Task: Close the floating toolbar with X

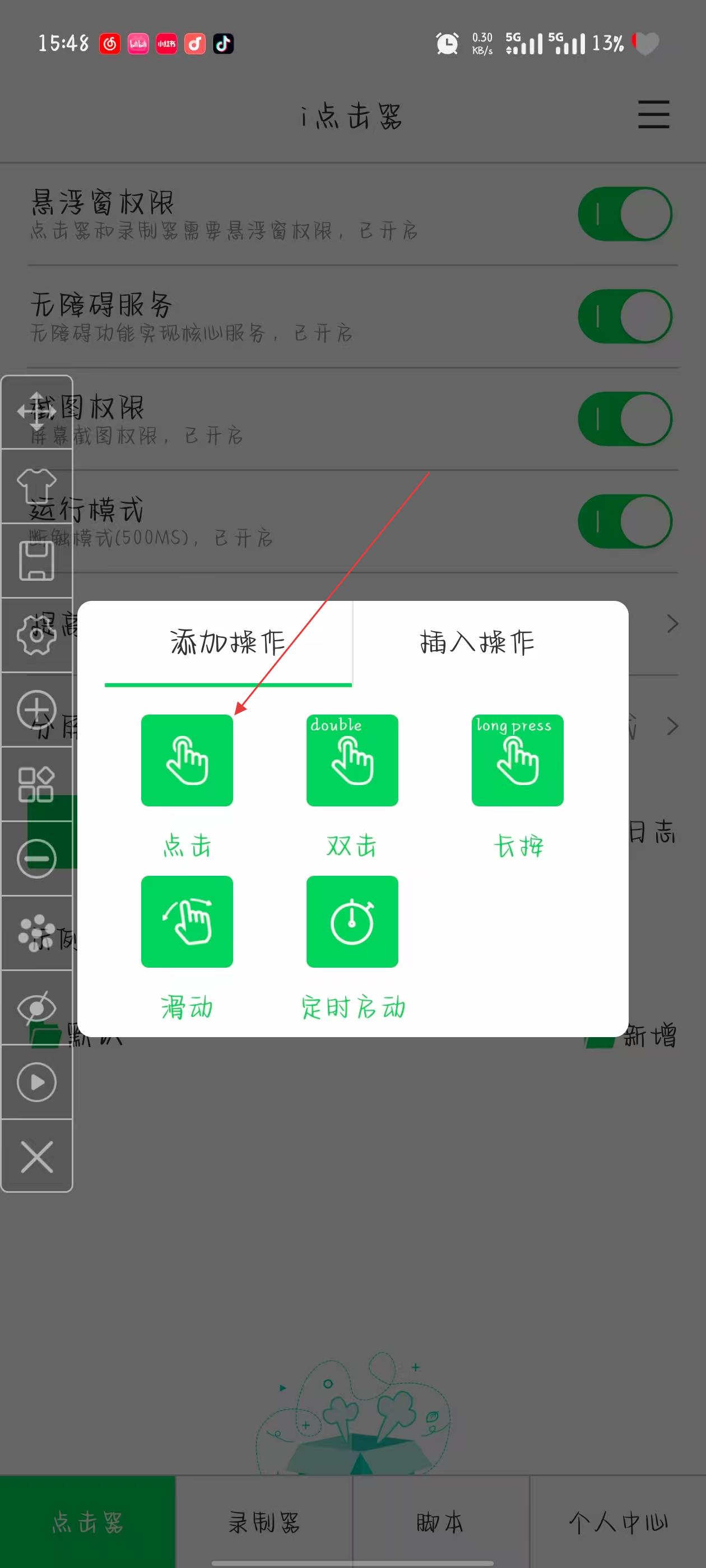Action: (x=36, y=1156)
